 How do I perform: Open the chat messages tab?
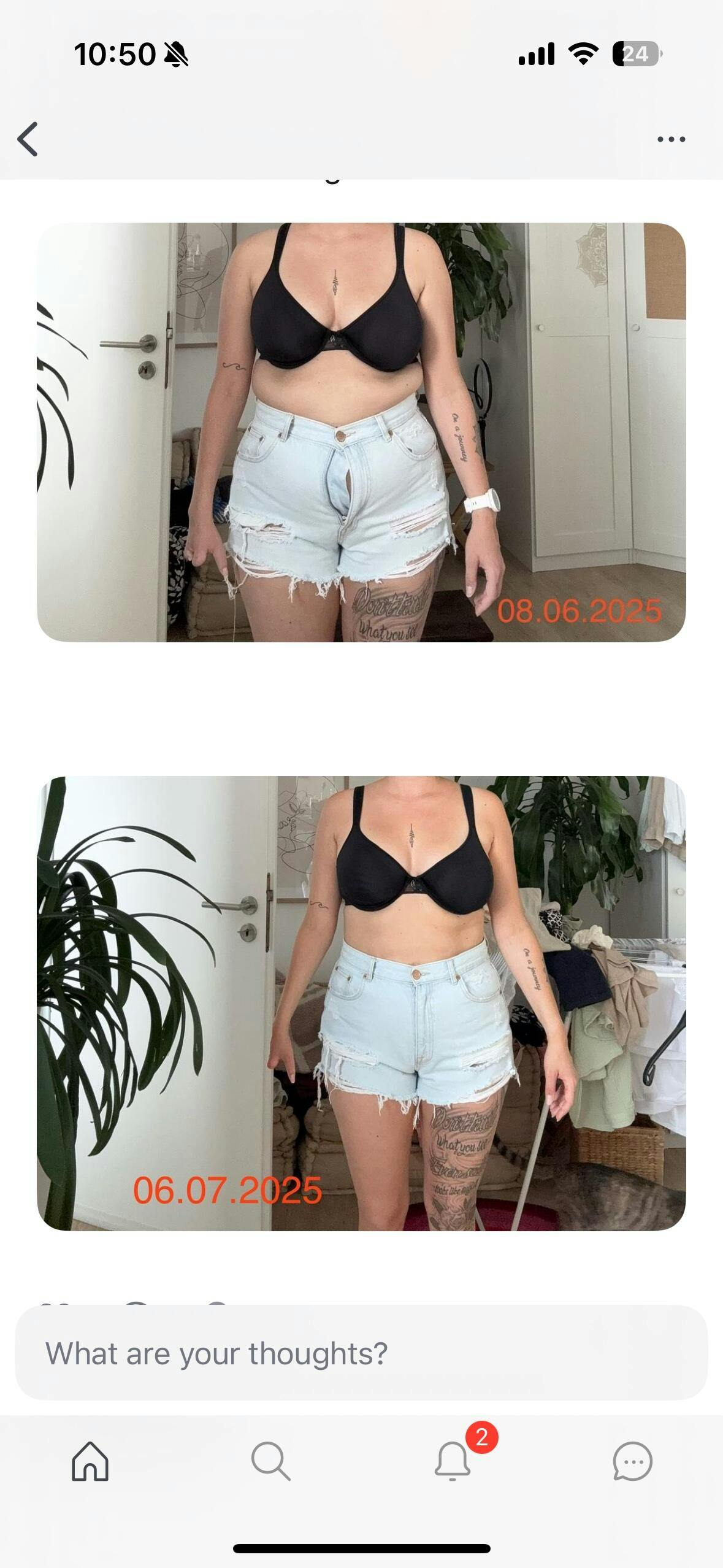[x=632, y=1461]
